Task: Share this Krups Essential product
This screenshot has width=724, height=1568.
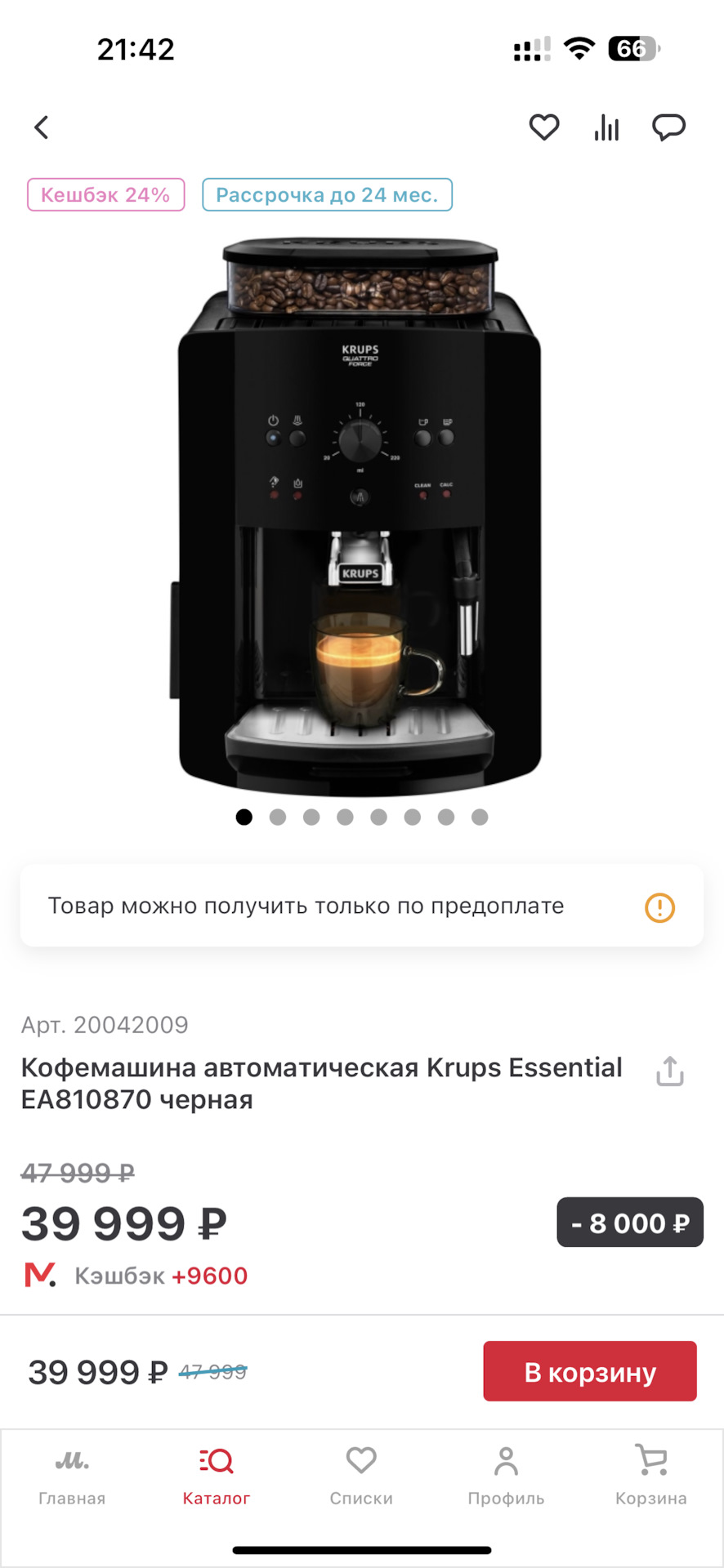Action: (670, 1071)
